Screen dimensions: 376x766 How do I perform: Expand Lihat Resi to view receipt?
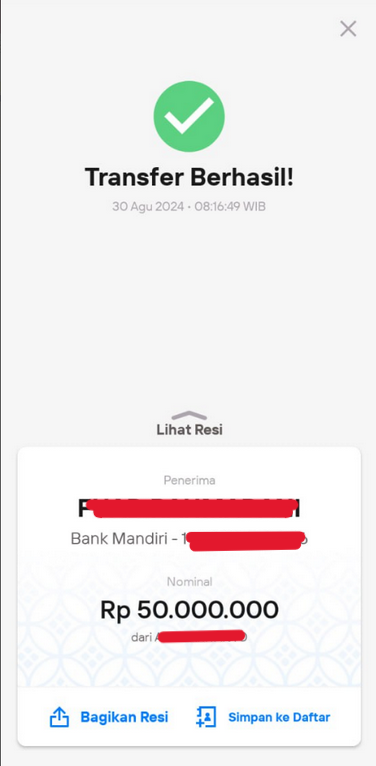189,424
